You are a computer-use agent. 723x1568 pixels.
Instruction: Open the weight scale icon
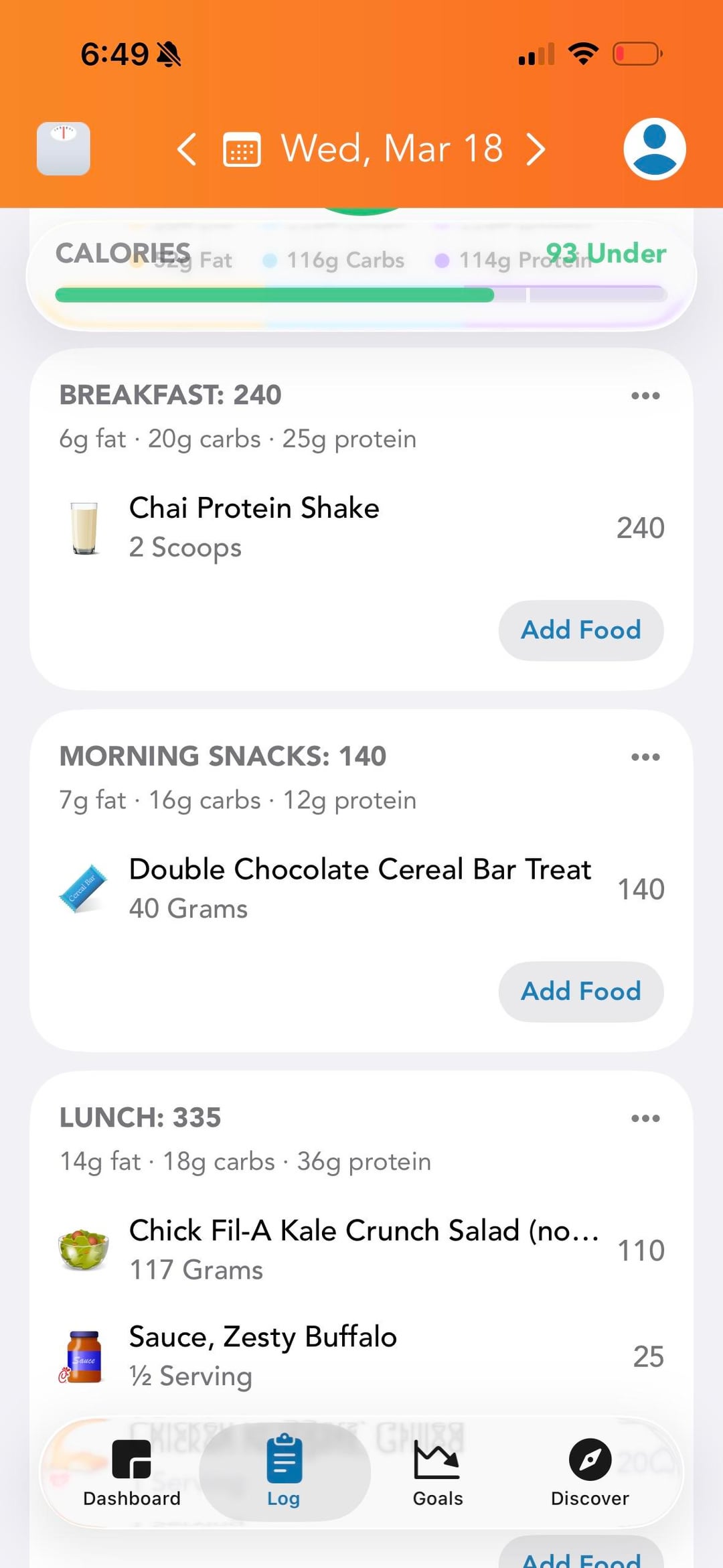click(x=64, y=149)
